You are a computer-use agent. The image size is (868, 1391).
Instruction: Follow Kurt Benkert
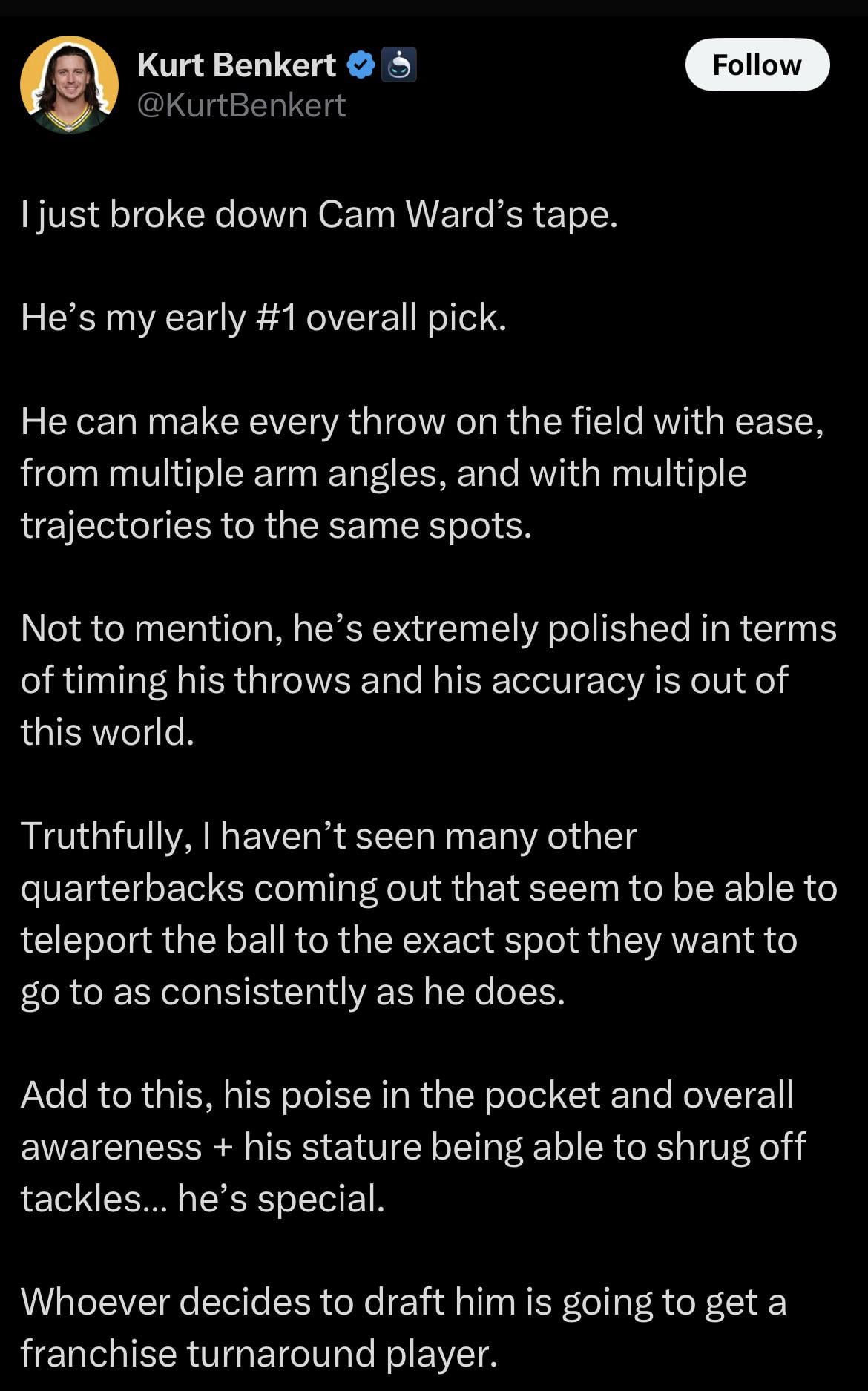point(757,65)
